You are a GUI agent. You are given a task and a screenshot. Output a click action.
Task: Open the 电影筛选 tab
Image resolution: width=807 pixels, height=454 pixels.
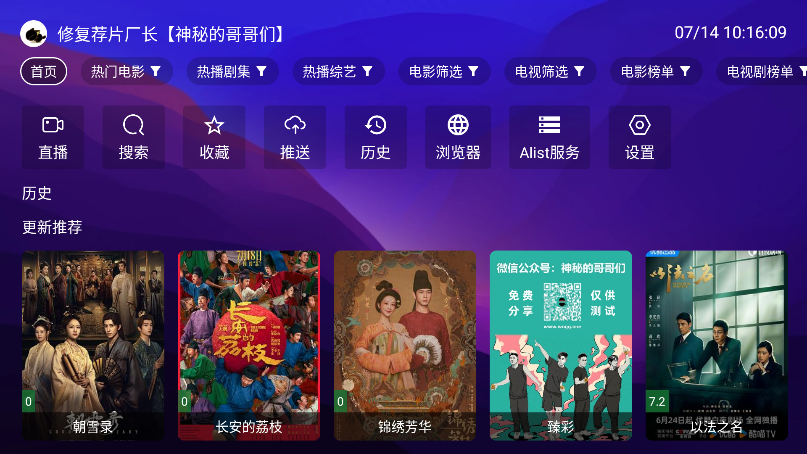(x=445, y=71)
